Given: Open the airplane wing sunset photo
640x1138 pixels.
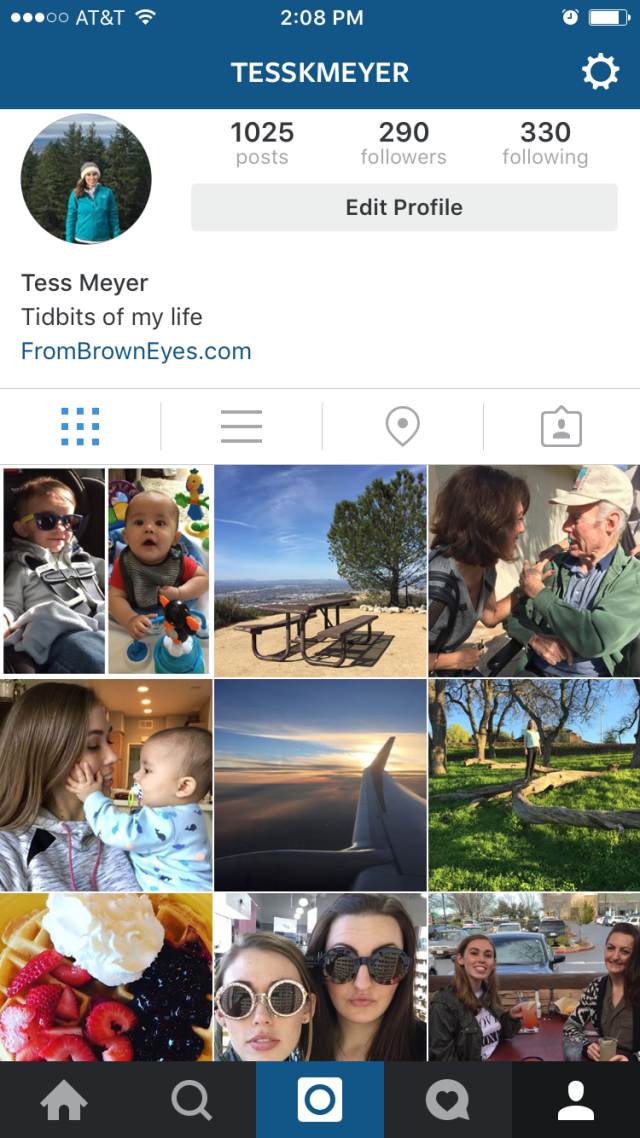Looking at the screenshot, I should click(320, 785).
